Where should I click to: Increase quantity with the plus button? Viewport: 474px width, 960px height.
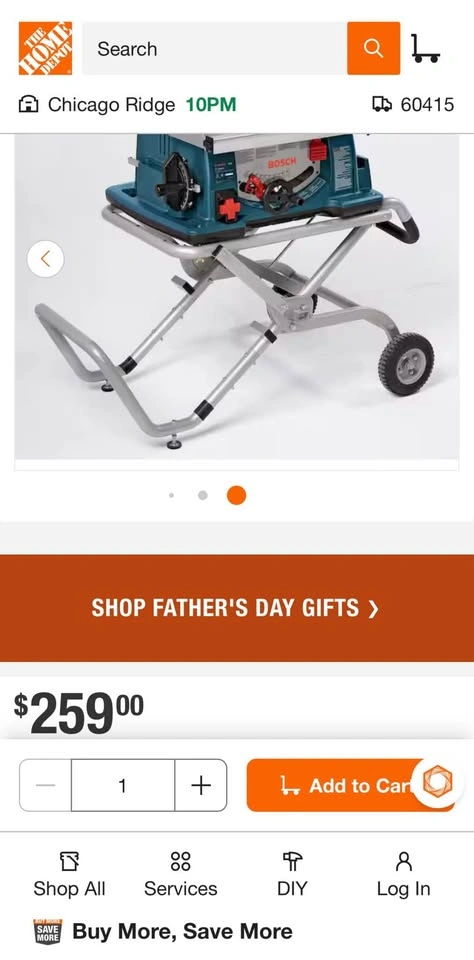(201, 786)
